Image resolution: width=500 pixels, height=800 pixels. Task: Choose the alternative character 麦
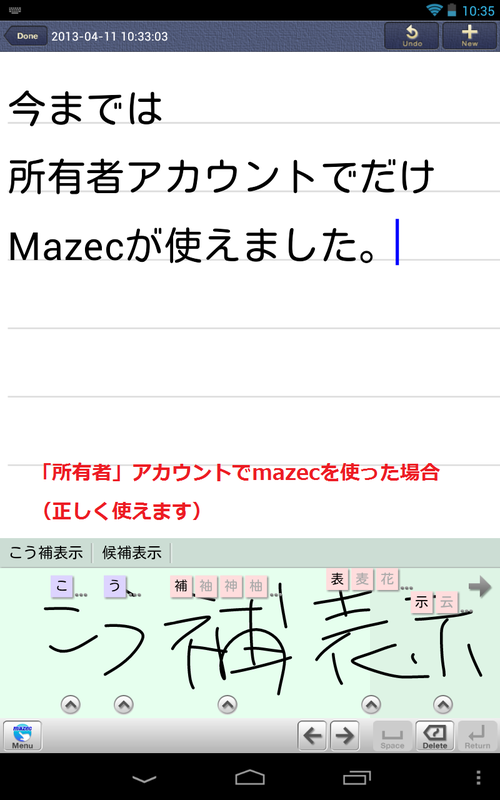(x=362, y=579)
